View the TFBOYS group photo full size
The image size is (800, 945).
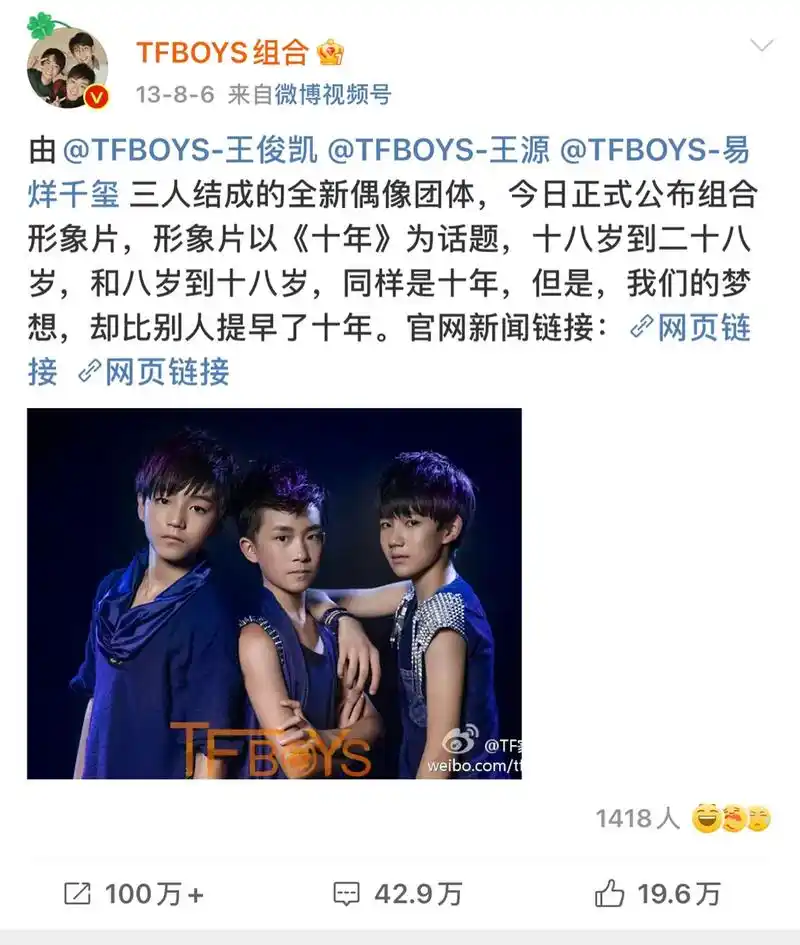coord(274,593)
